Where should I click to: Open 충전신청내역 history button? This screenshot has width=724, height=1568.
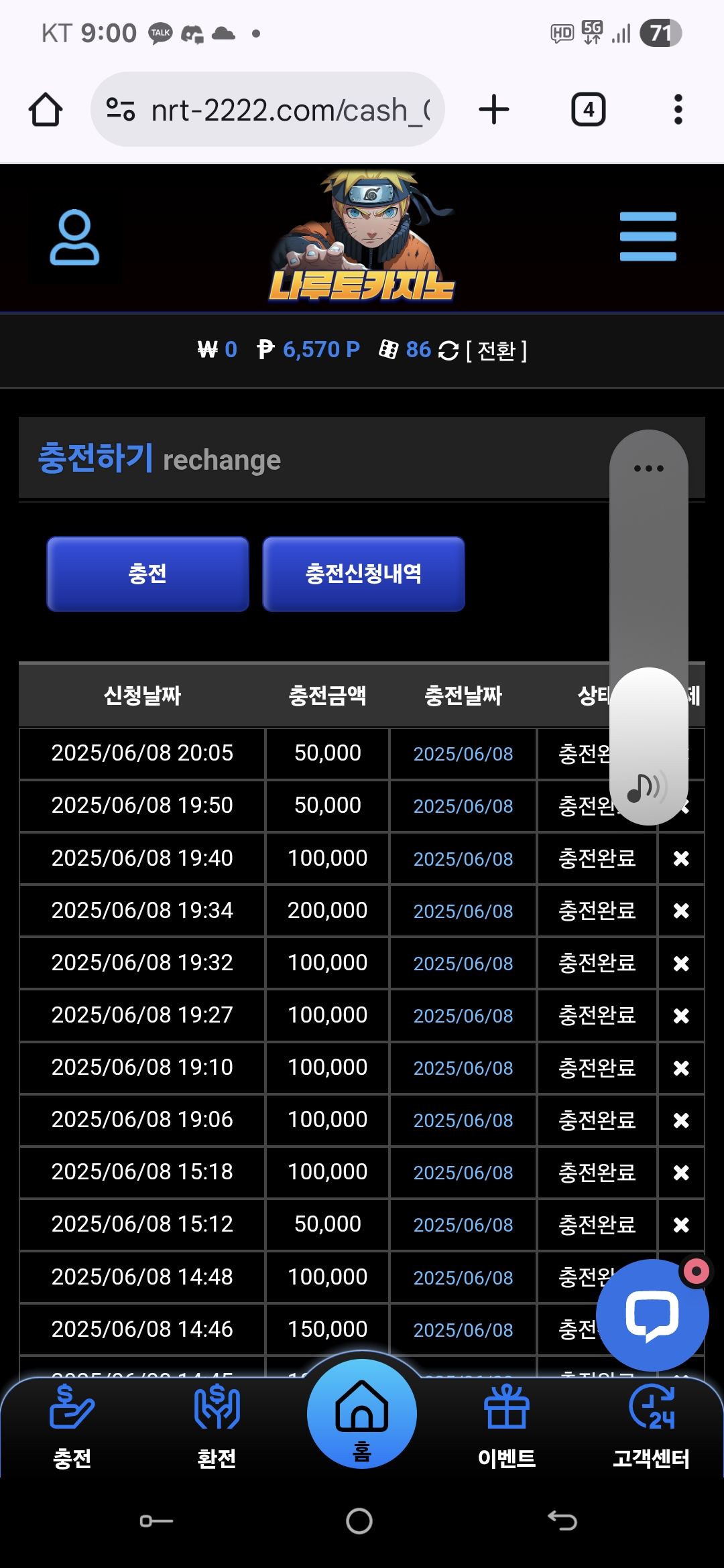pos(363,574)
